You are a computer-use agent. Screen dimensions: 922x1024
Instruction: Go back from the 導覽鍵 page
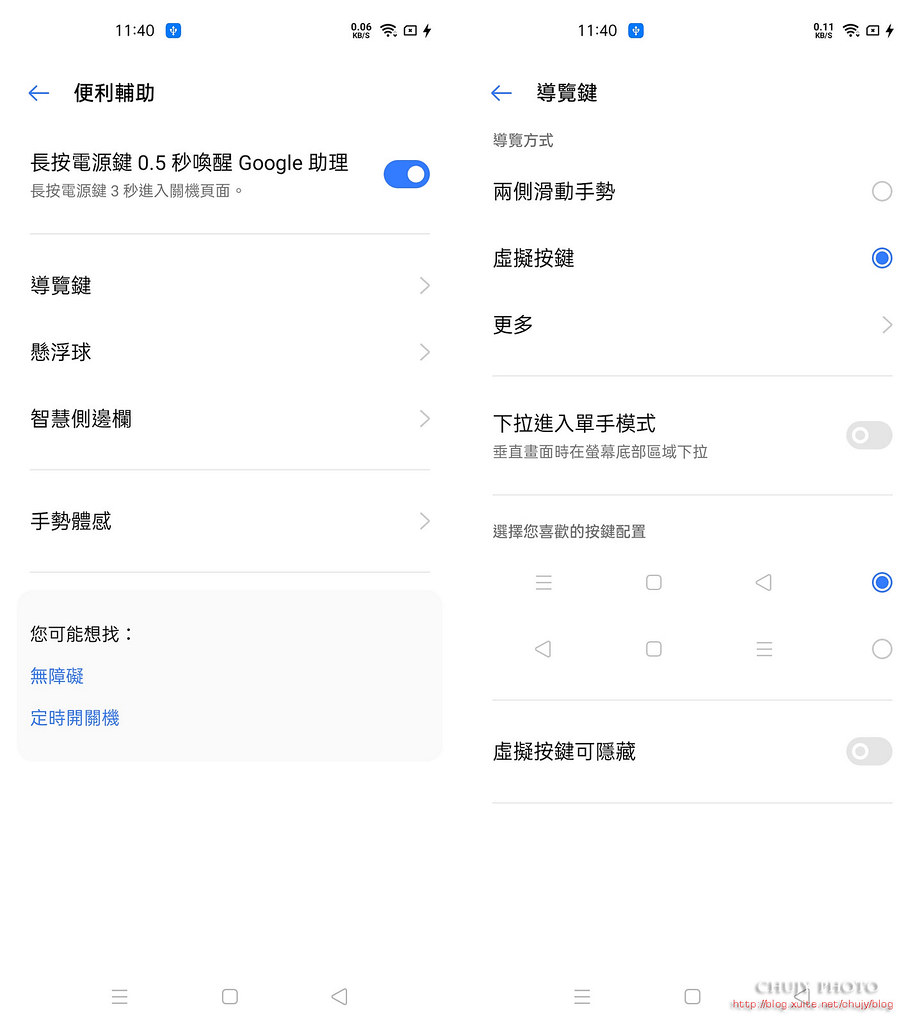[x=502, y=93]
